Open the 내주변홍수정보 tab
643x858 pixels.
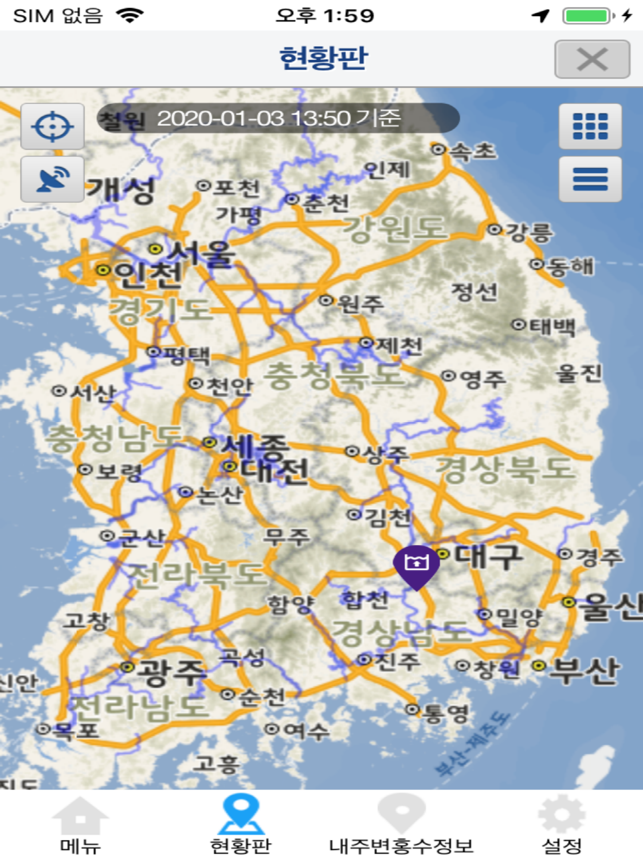pos(401,825)
